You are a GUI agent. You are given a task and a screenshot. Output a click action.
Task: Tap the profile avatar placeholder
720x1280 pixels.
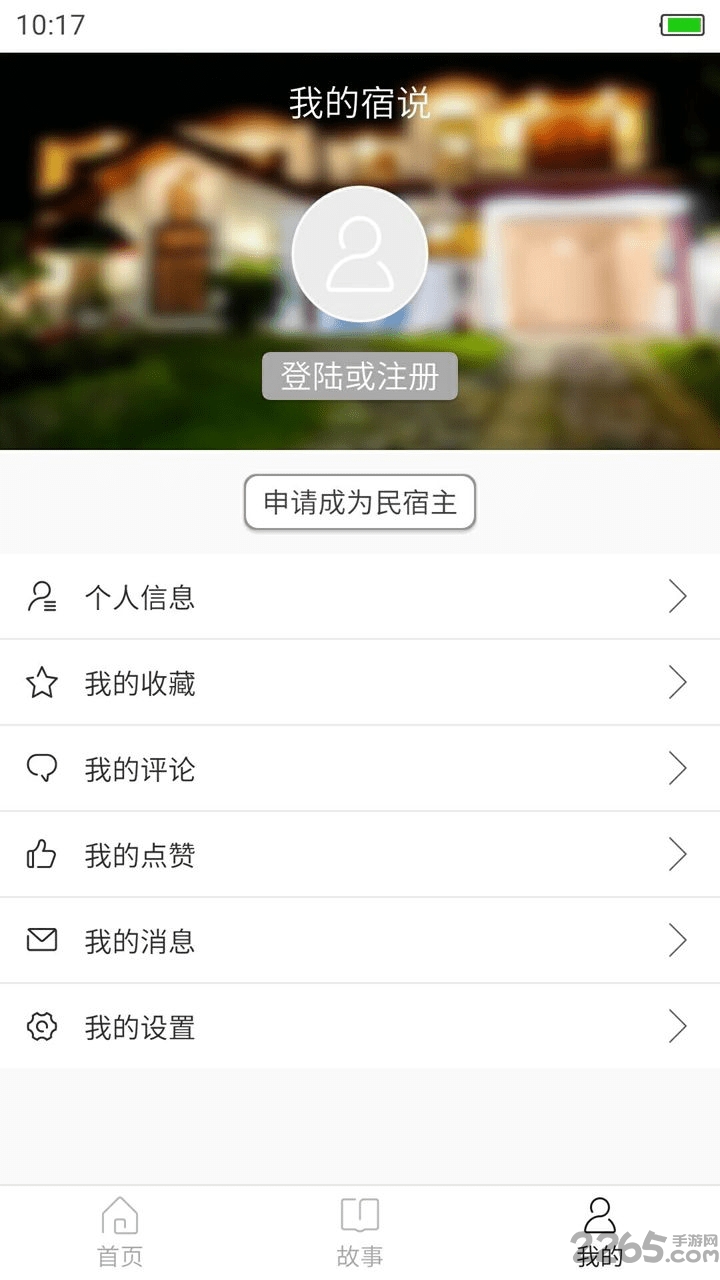360,254
